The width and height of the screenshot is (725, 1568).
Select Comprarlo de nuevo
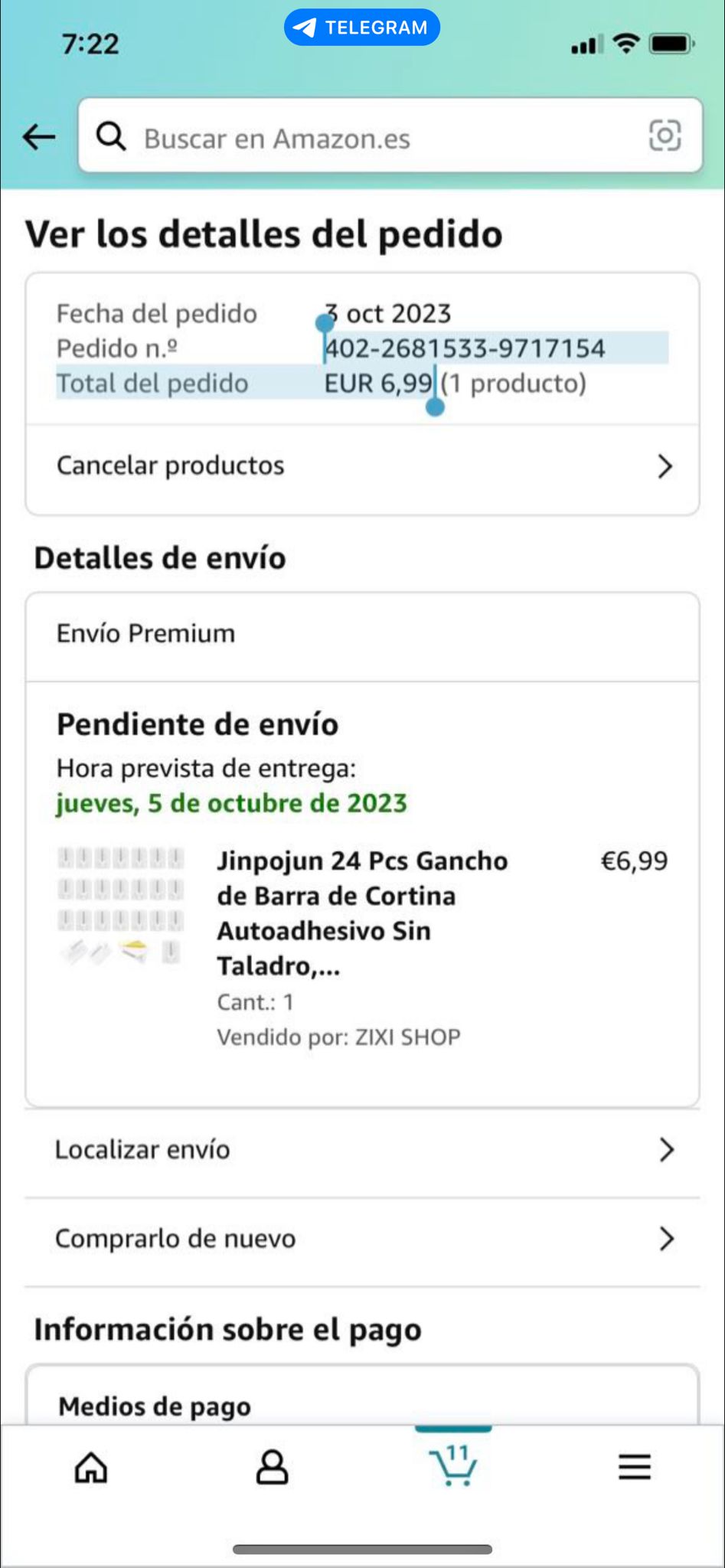coord(363,1238)
